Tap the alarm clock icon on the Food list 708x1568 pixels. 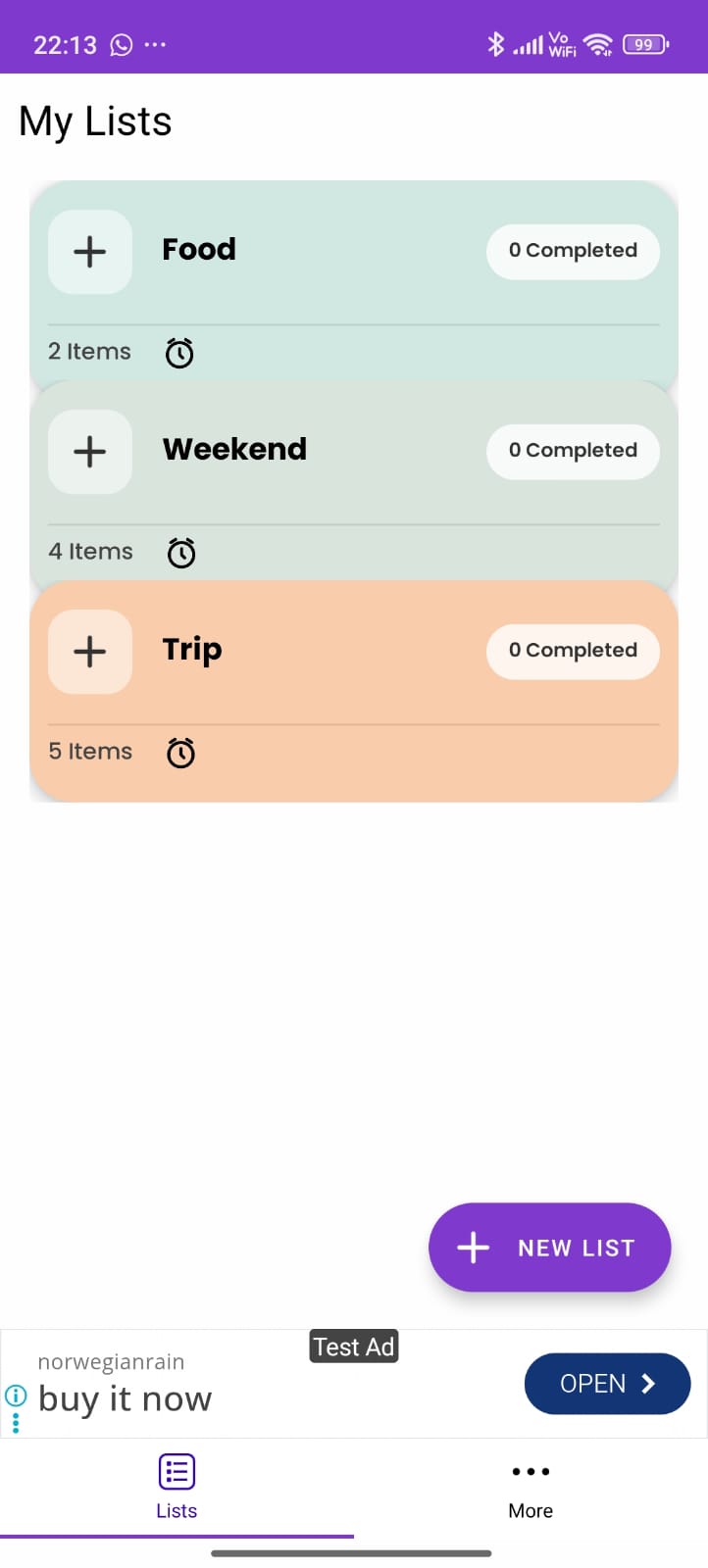click(179, 353)
